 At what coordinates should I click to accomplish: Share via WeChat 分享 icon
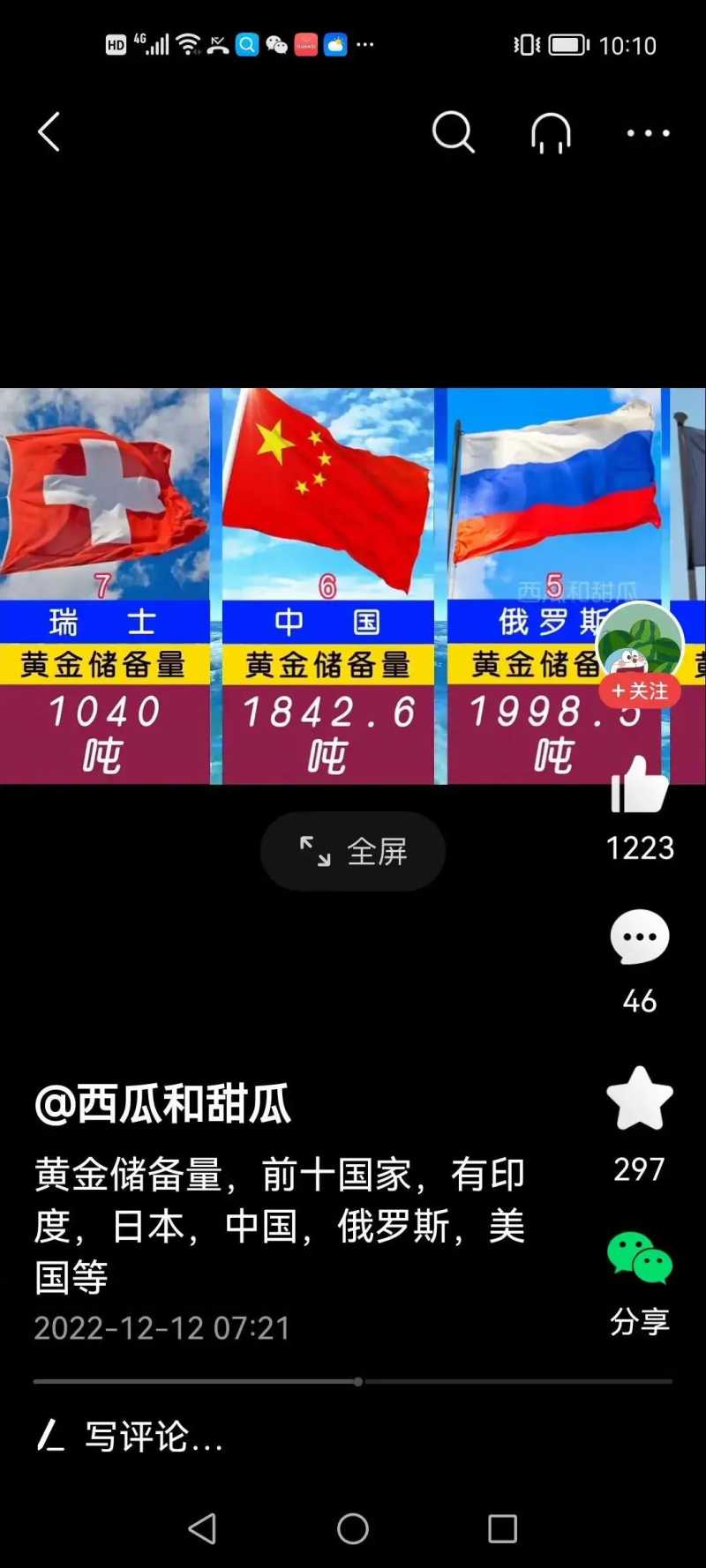639,1258
